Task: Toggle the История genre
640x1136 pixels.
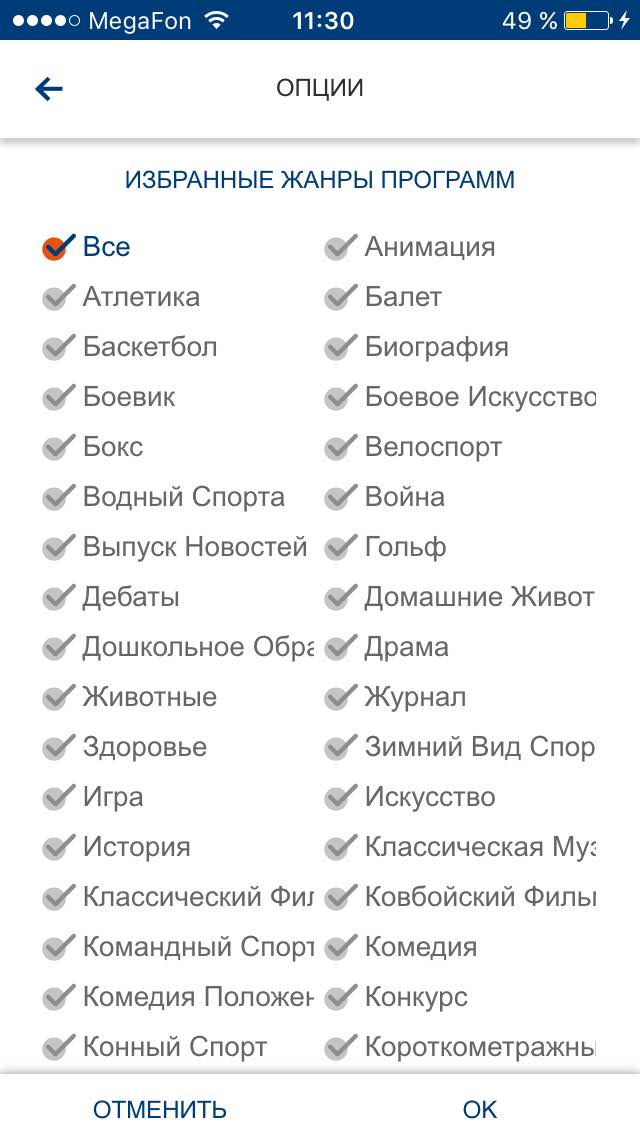Action: (x=58, y=847)
